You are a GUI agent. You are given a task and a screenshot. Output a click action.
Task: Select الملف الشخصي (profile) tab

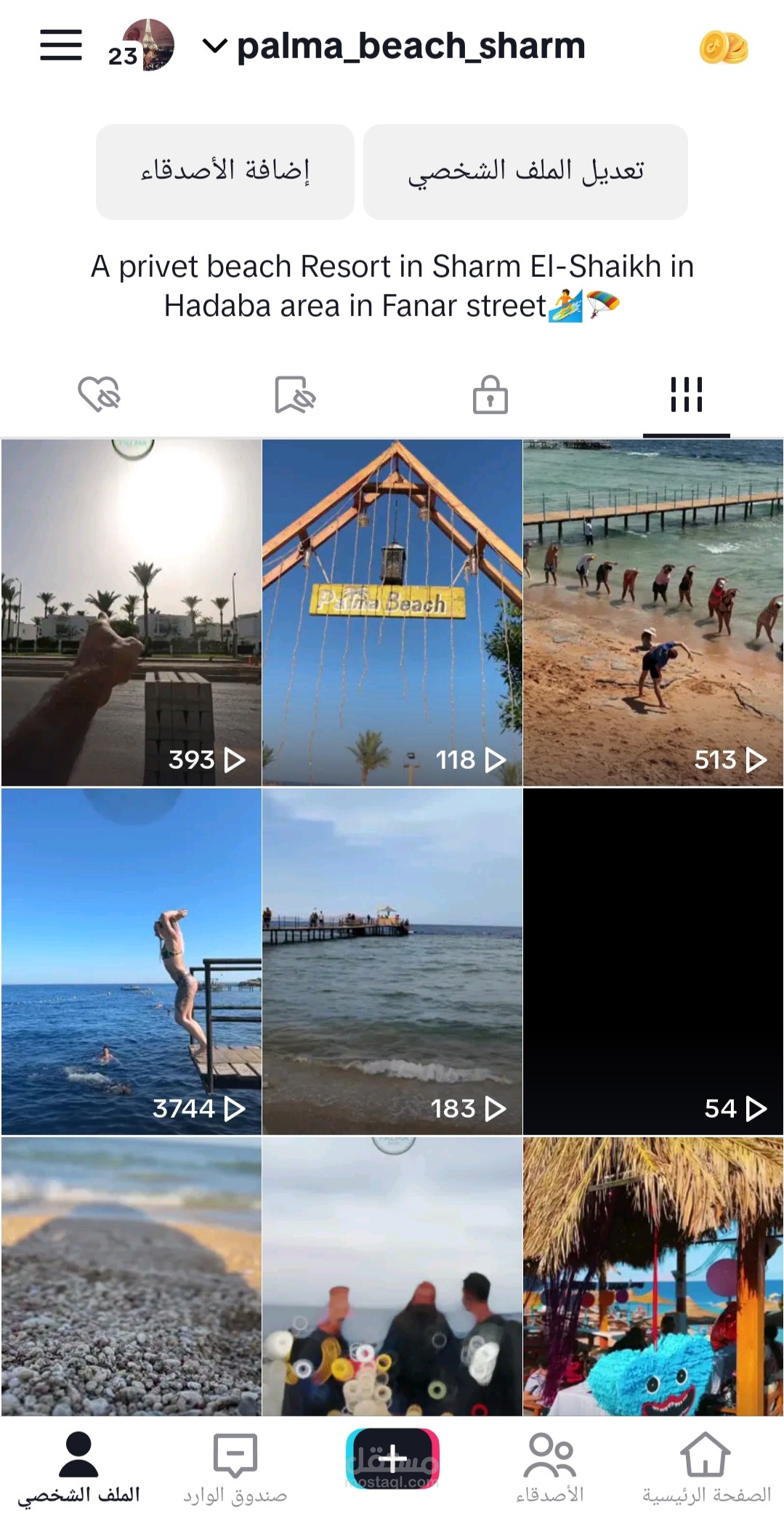78,1468
